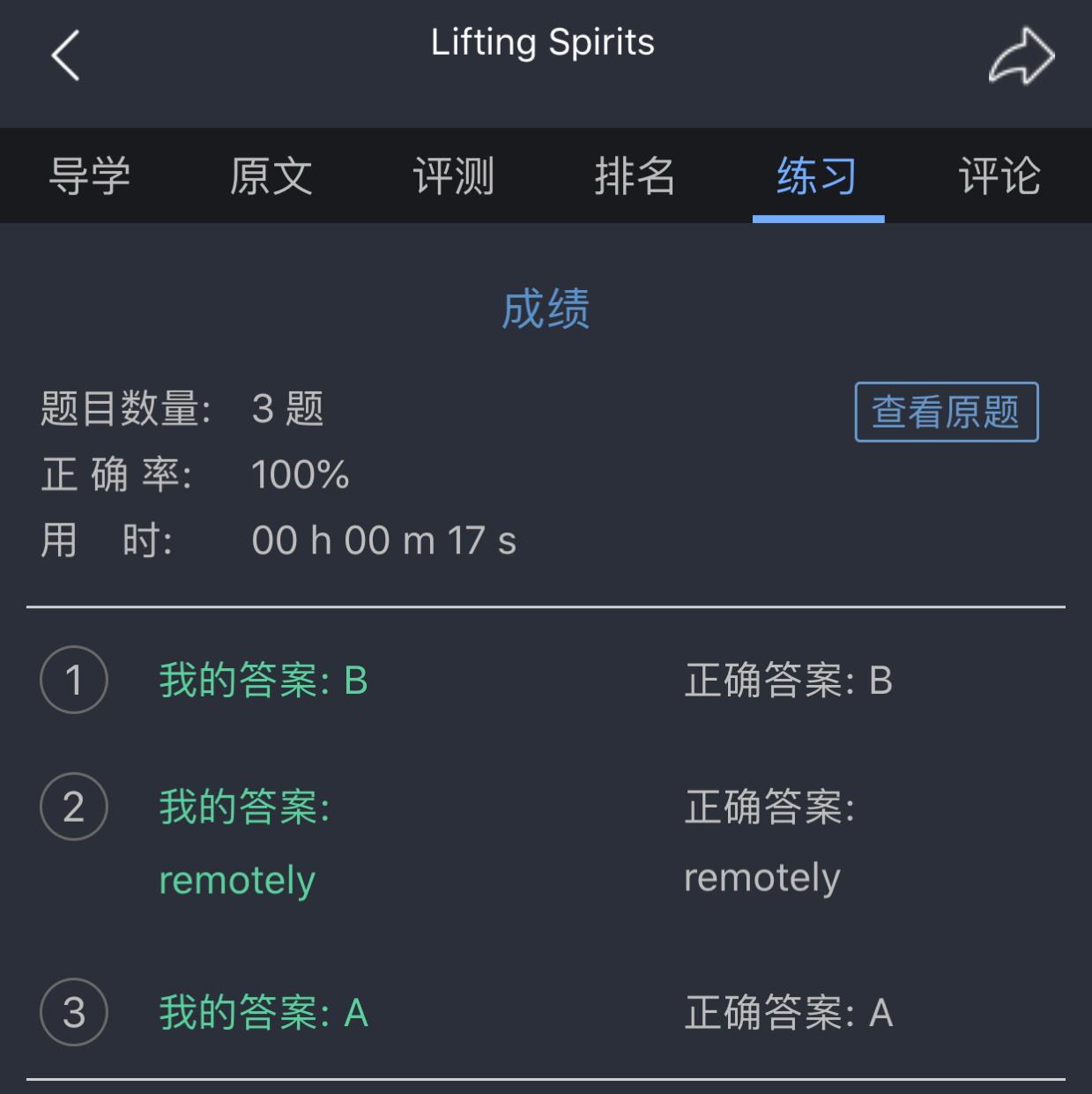Tap the 查看原题 button

(946, 412)
